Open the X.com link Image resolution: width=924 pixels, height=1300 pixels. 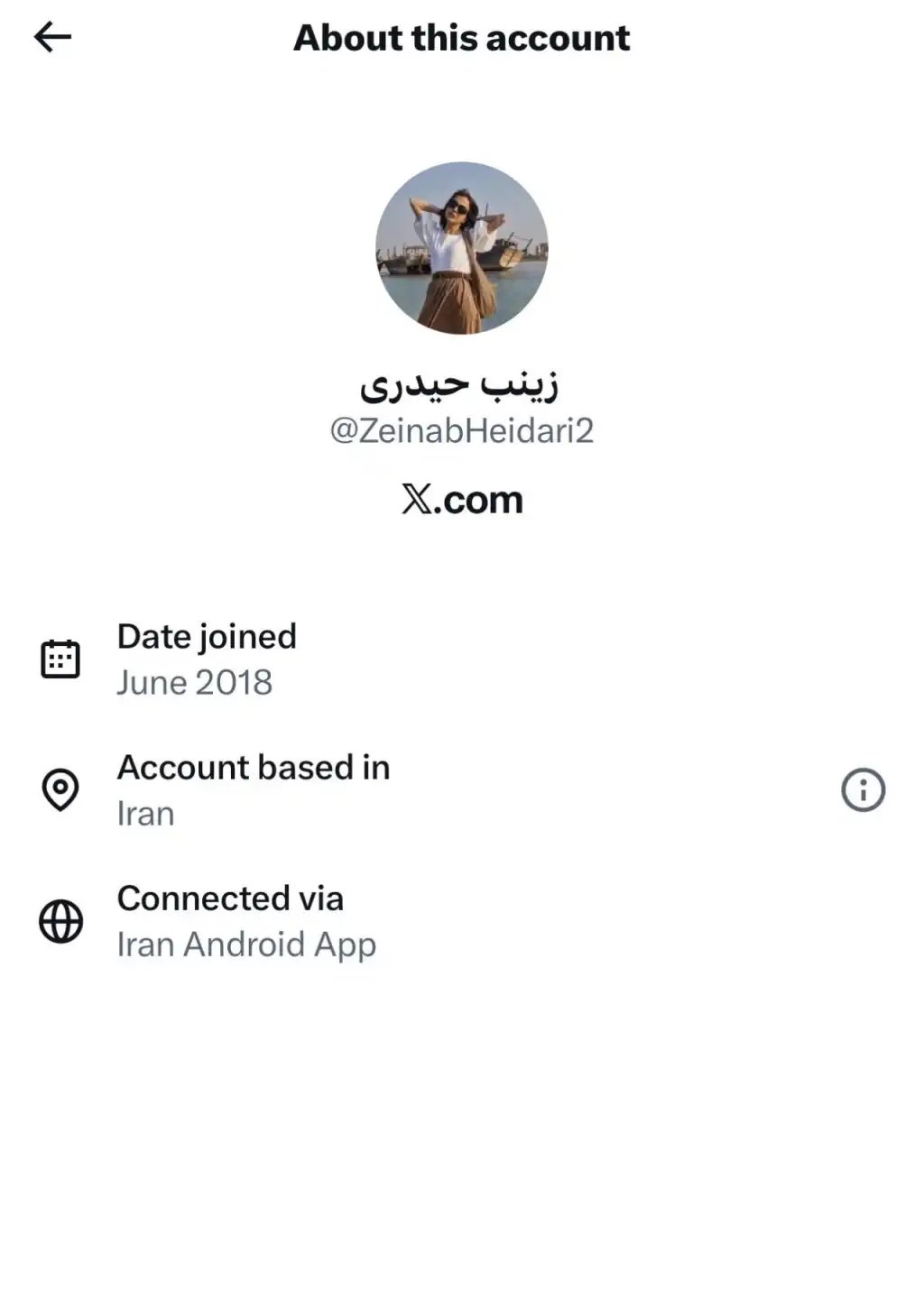coord(461,499)
